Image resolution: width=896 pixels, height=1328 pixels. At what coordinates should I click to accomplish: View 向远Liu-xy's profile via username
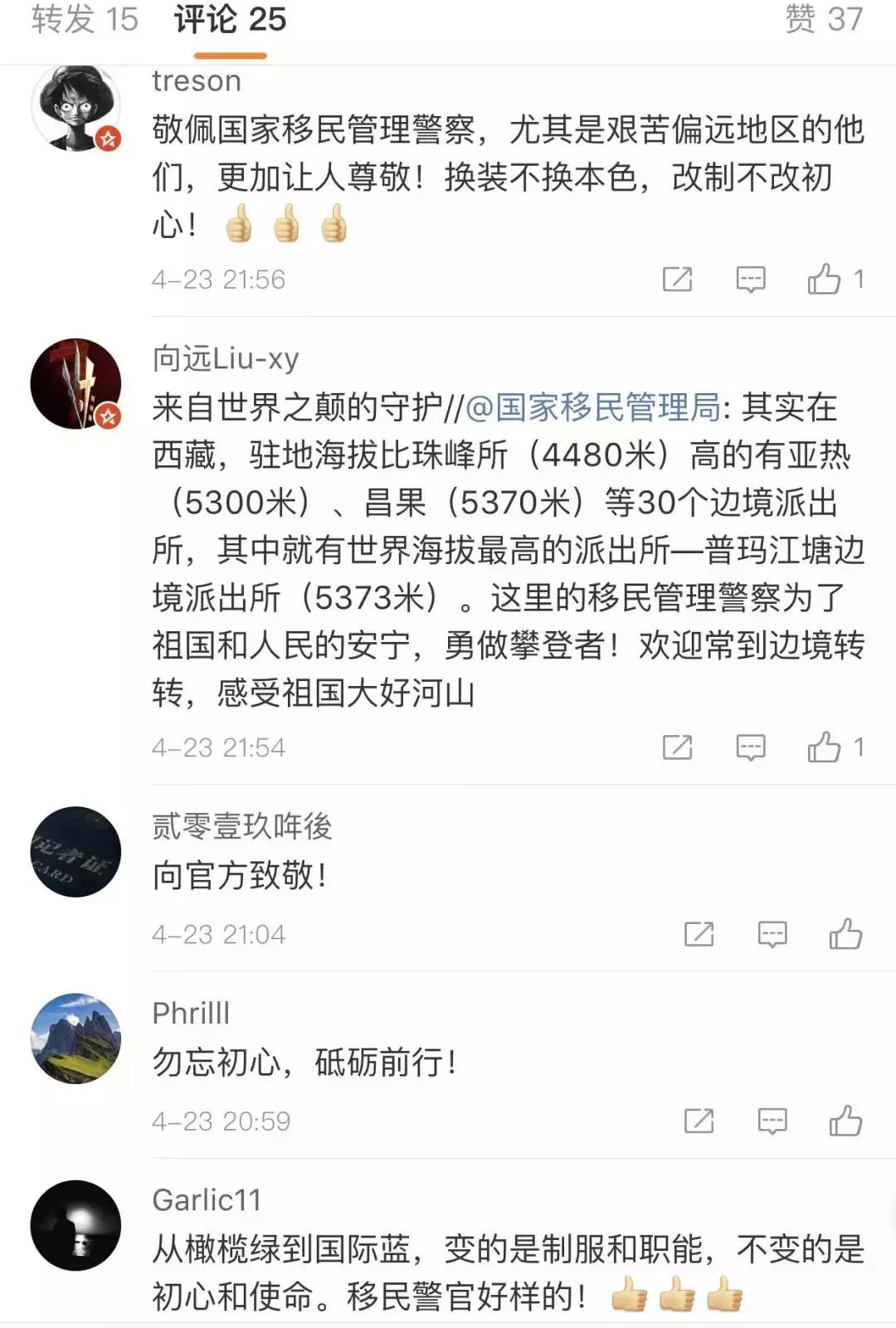[x=225, y=358]
